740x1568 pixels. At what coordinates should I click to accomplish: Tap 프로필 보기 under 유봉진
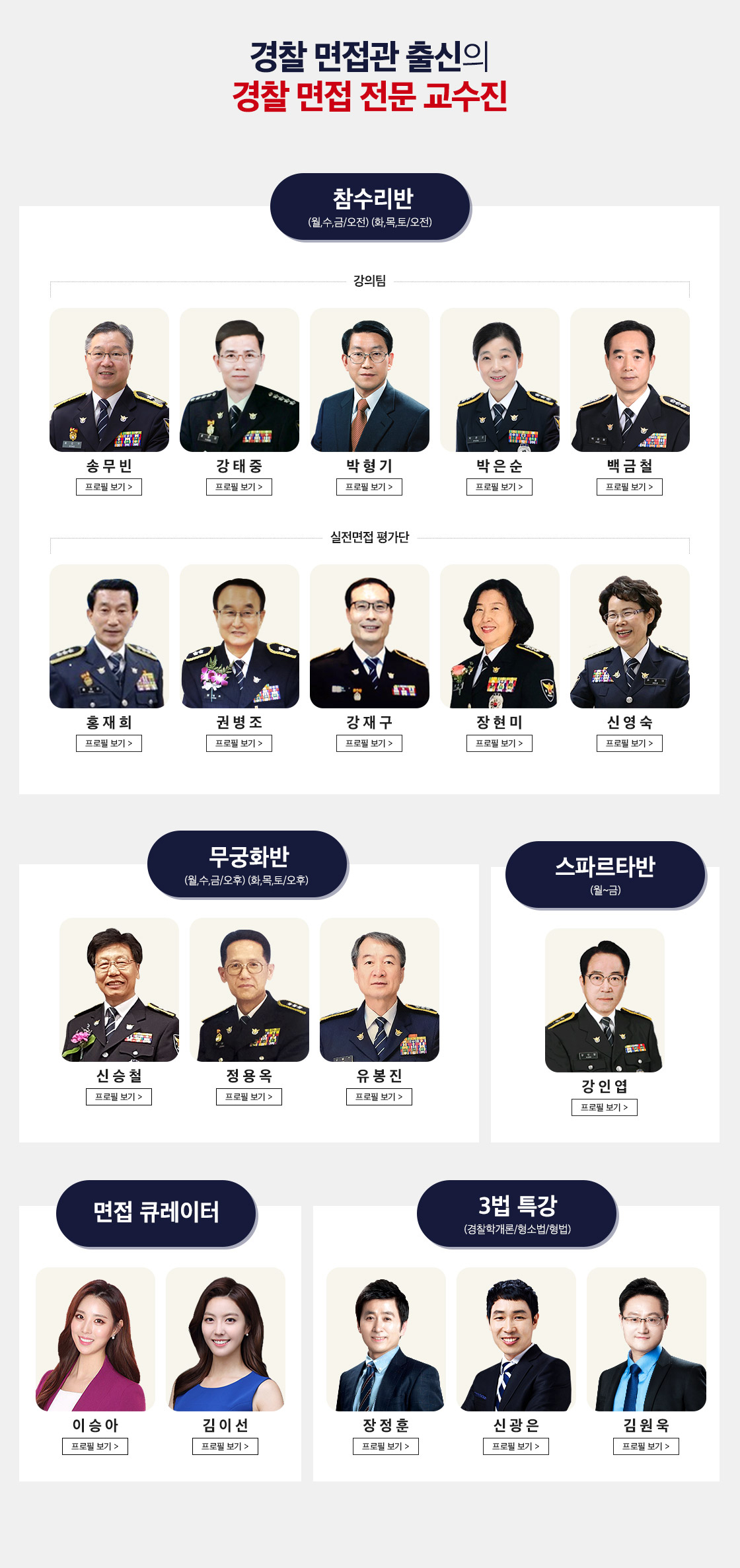[379, 1097]
